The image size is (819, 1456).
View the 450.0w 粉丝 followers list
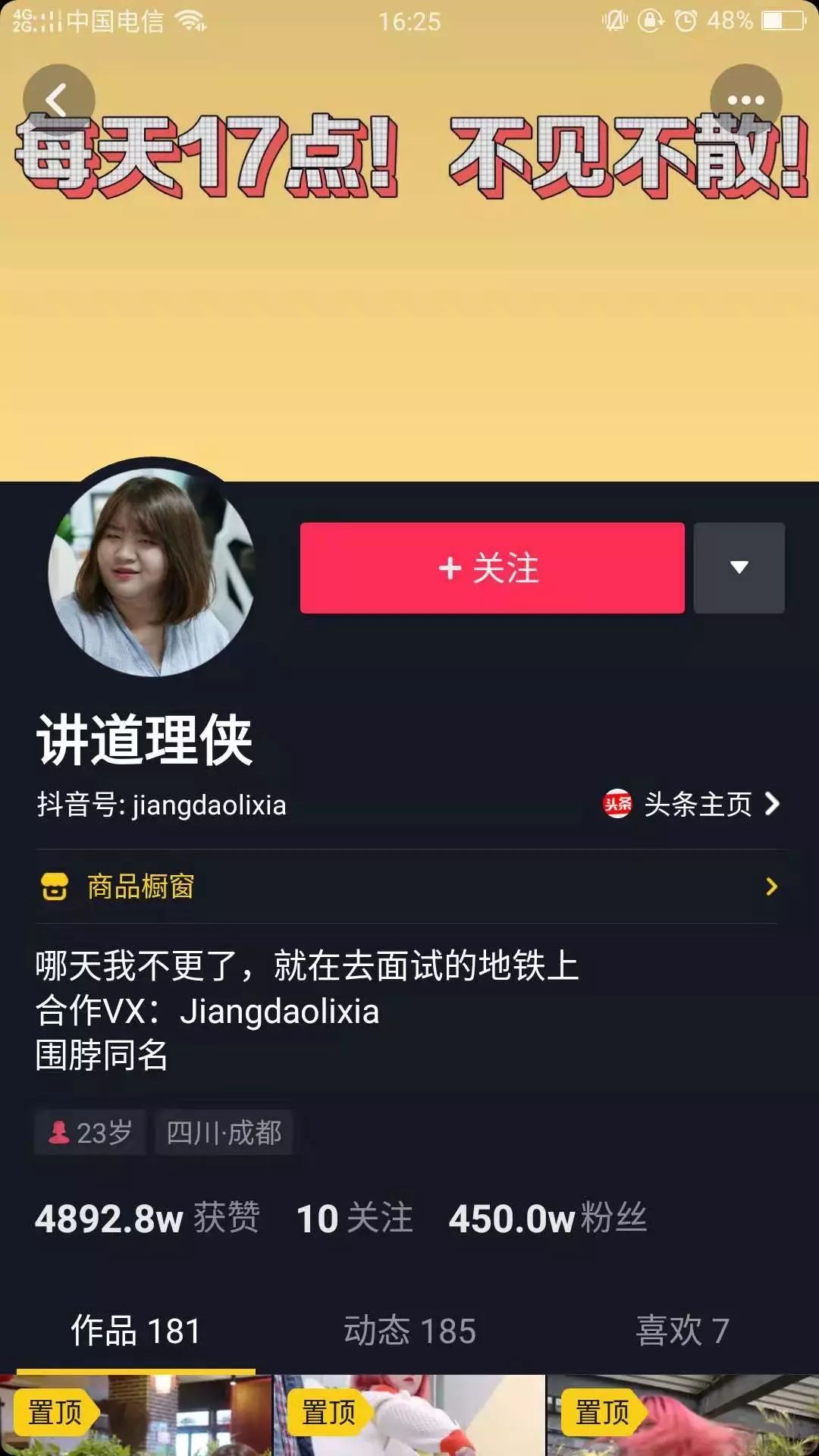click(x=548, y=1219)
